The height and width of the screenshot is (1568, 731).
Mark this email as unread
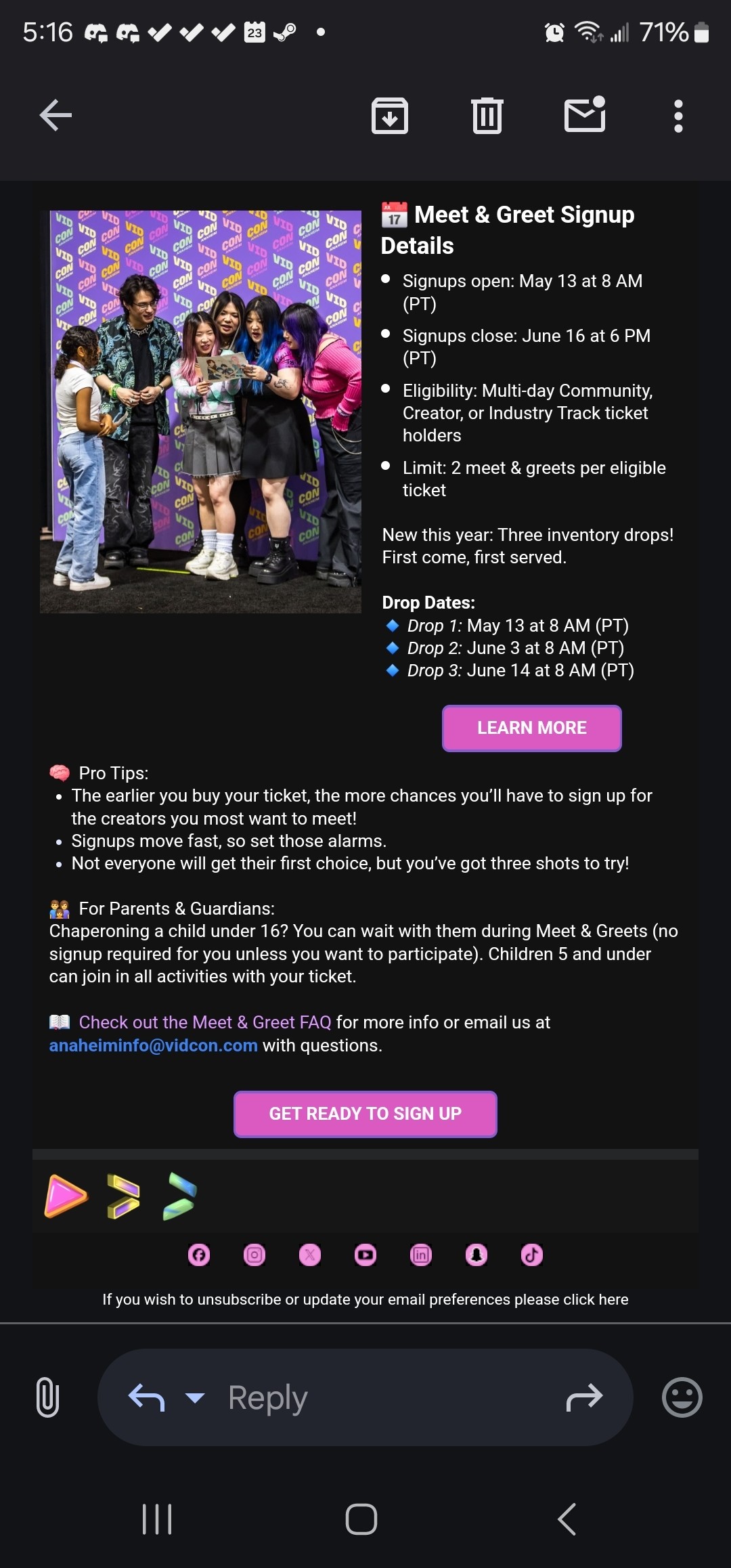(585, 114)
